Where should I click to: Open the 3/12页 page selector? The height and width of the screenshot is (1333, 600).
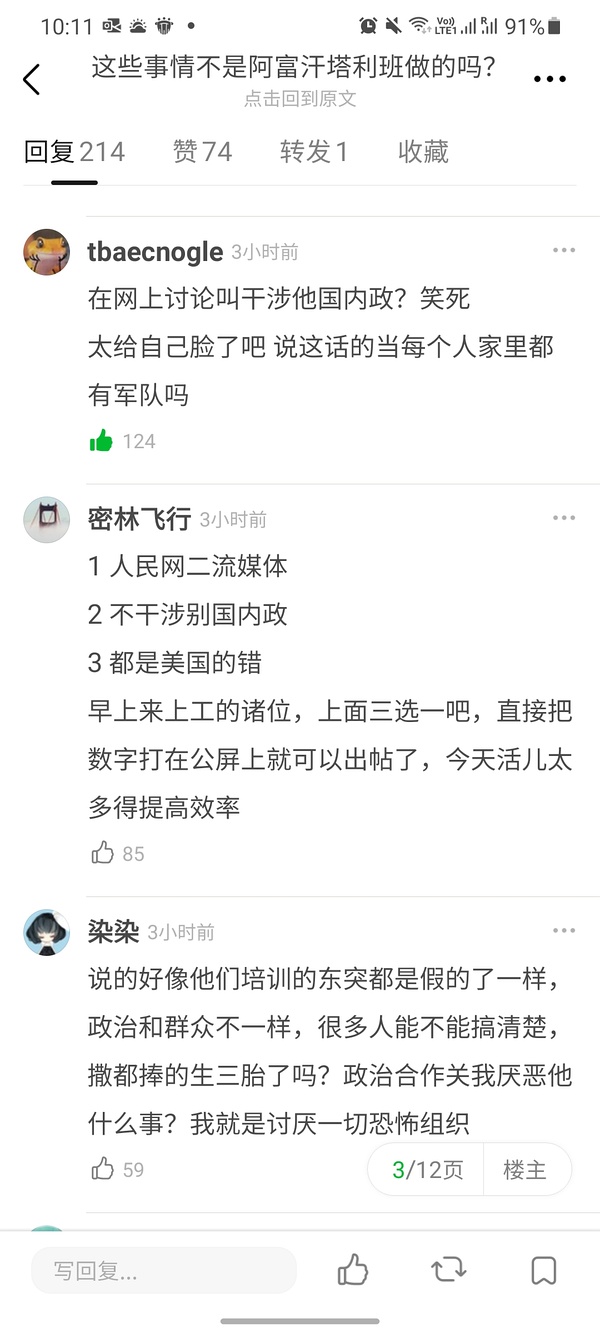427,1170
